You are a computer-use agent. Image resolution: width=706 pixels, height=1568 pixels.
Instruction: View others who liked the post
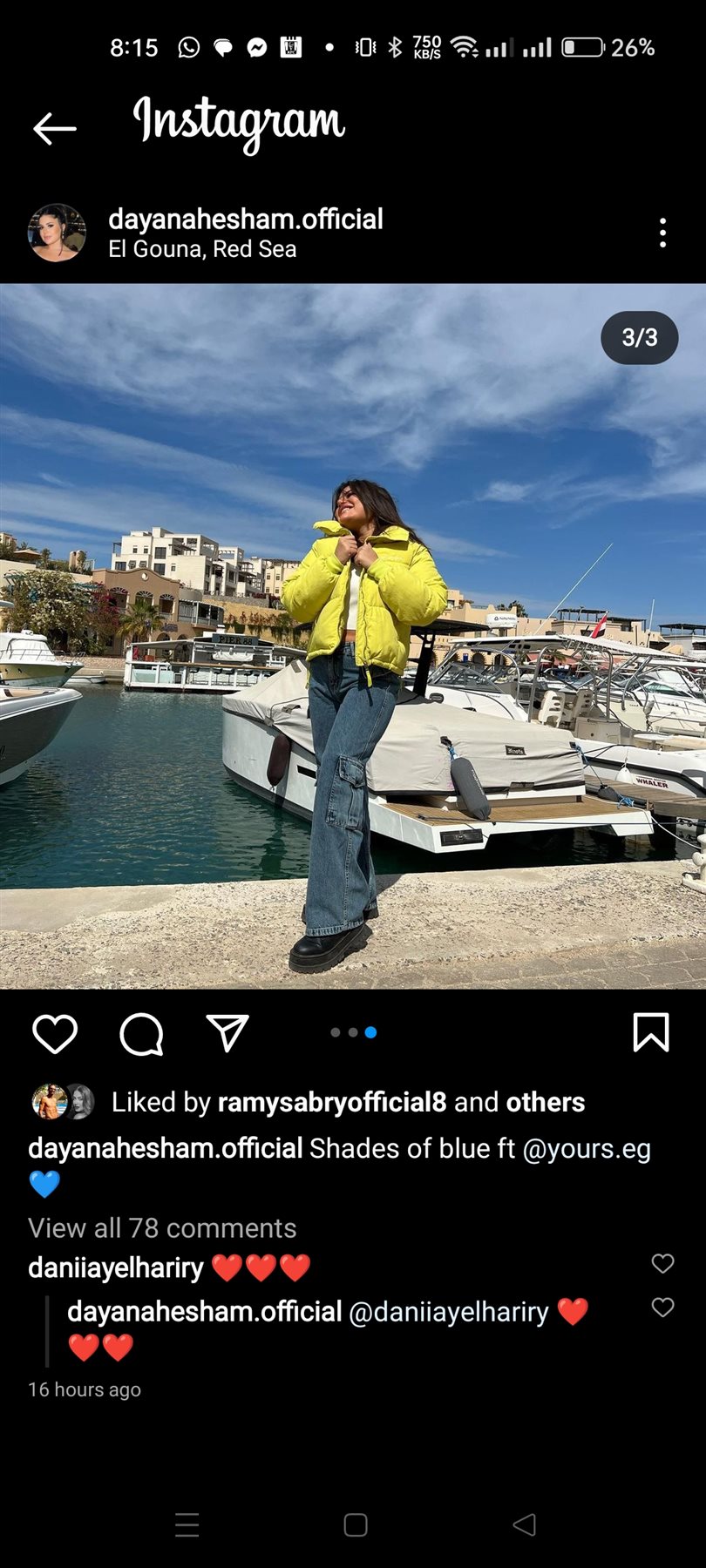(545, 1102)
